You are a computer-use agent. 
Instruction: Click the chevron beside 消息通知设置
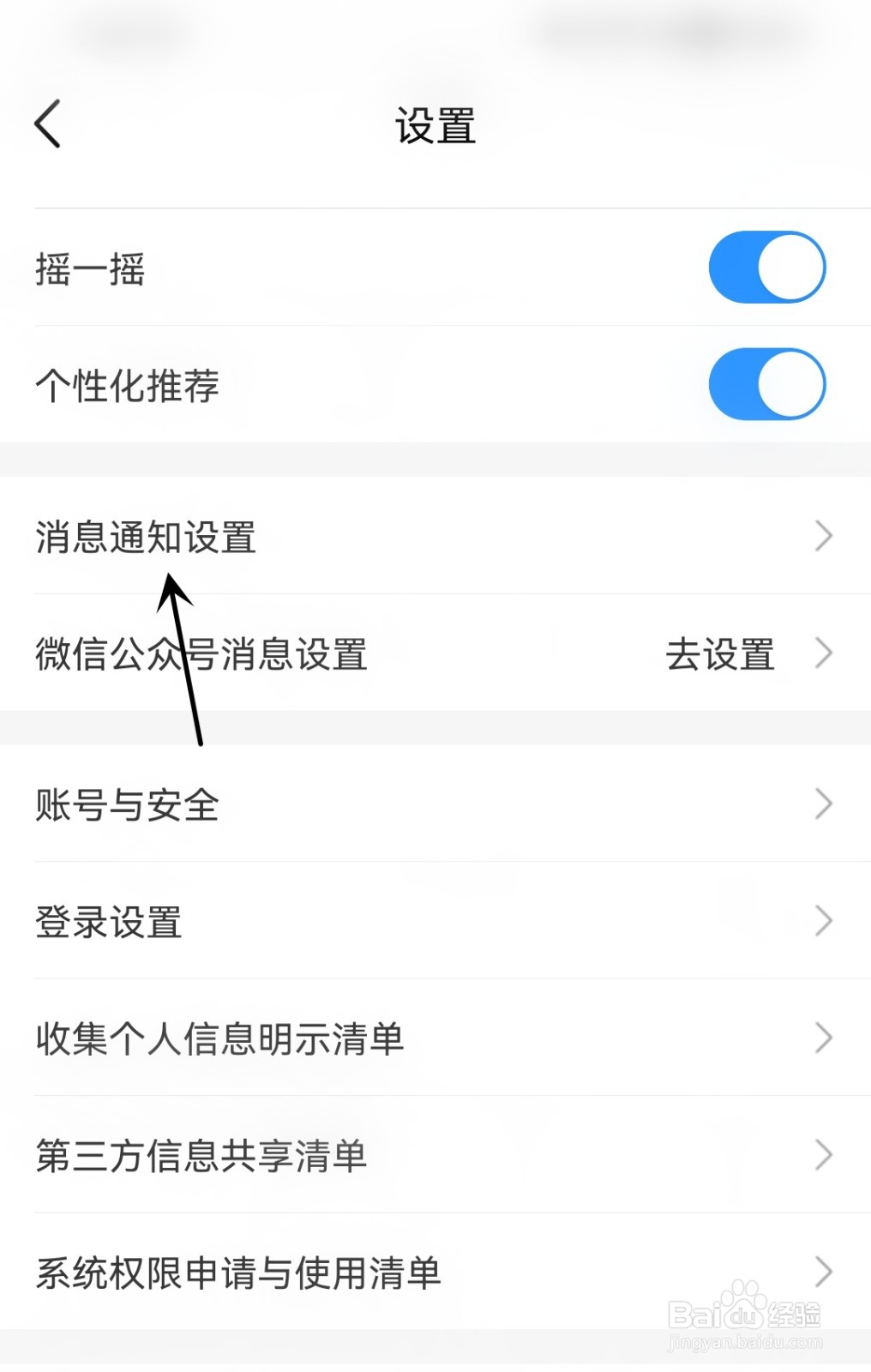click(824, 536)
